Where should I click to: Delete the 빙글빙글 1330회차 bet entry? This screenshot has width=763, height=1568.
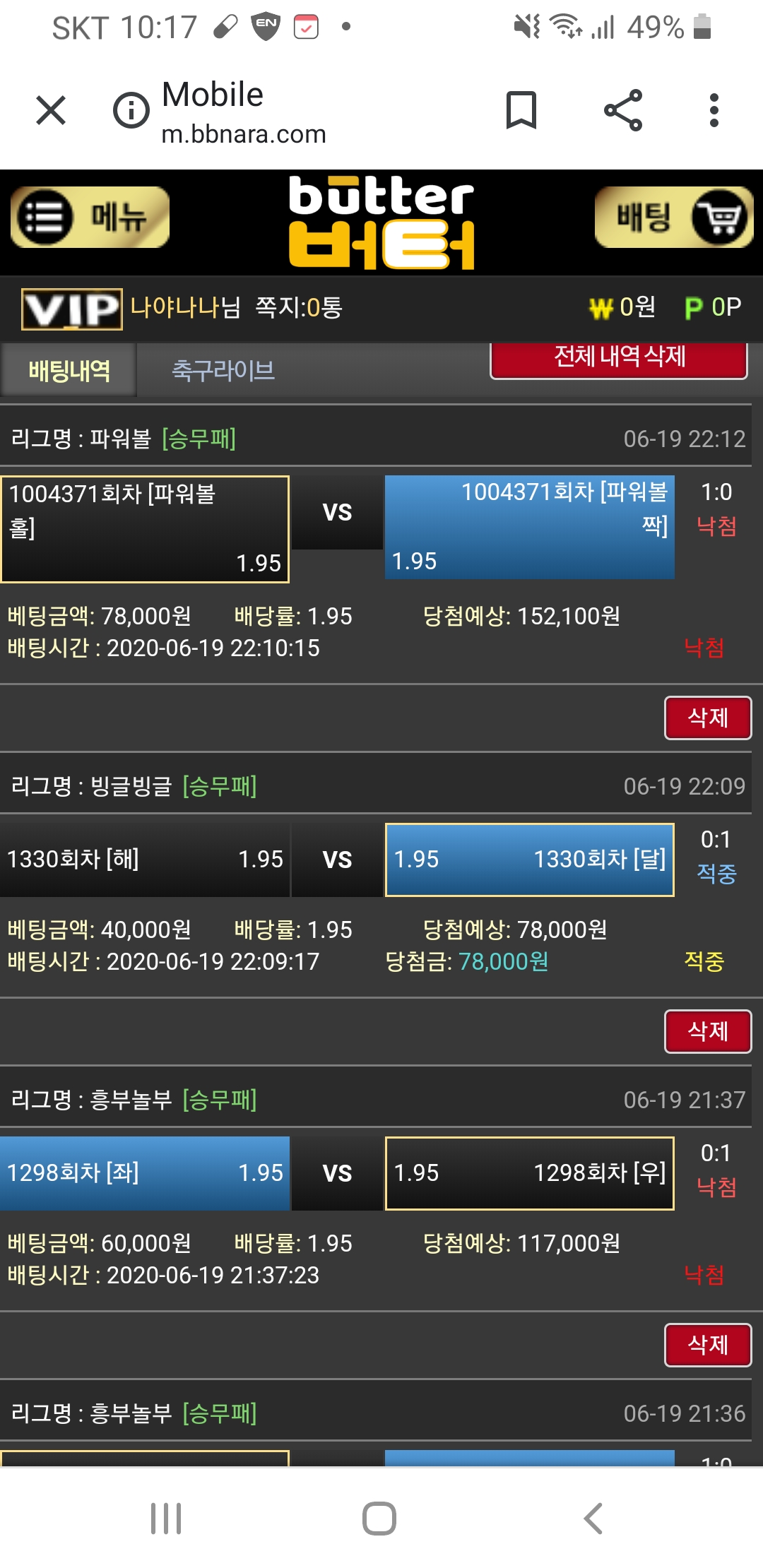tap(707, 1031)
